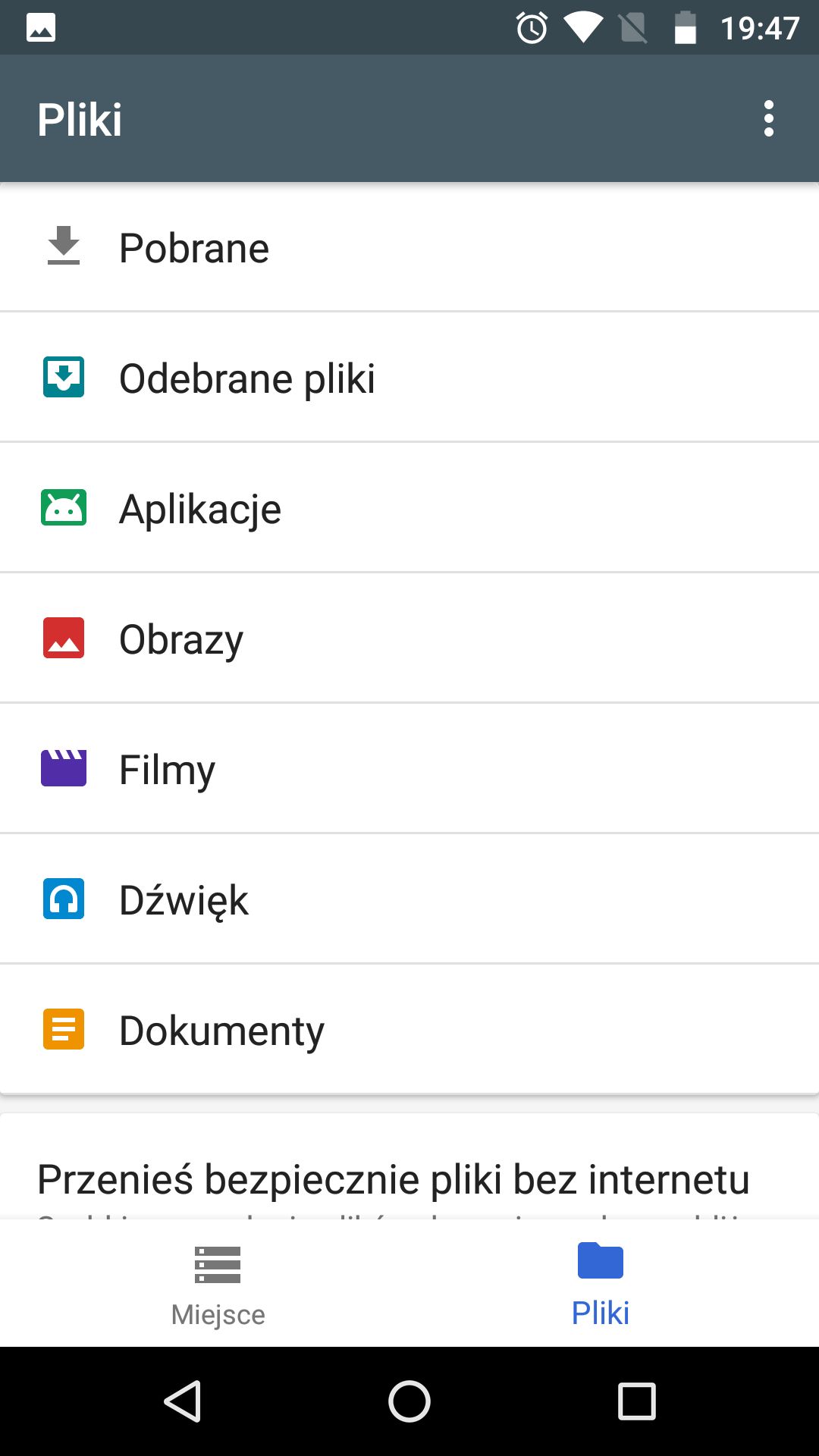
Task: Open the three-dot overflow menu
Action: pyautogui.click(x=768, y=119)
